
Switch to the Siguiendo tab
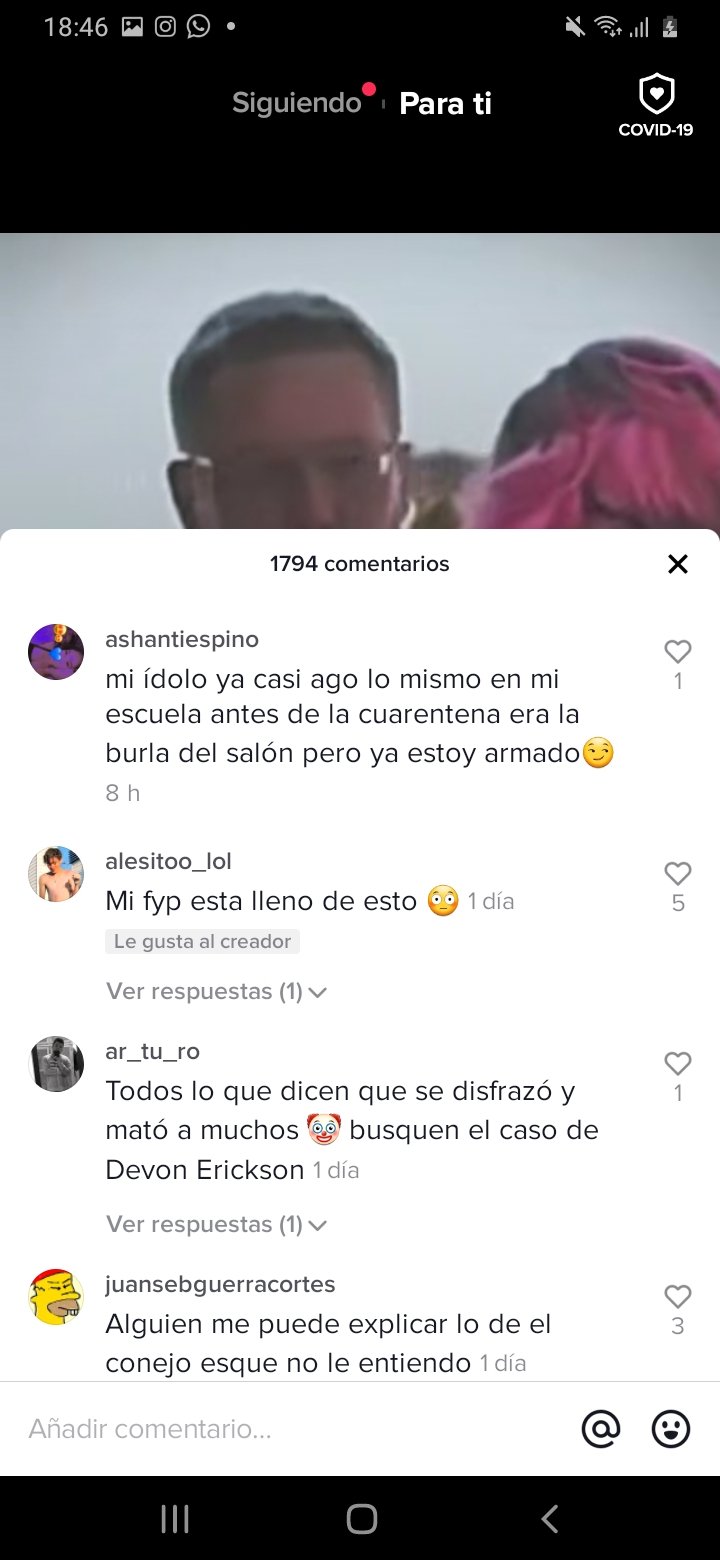297,103
